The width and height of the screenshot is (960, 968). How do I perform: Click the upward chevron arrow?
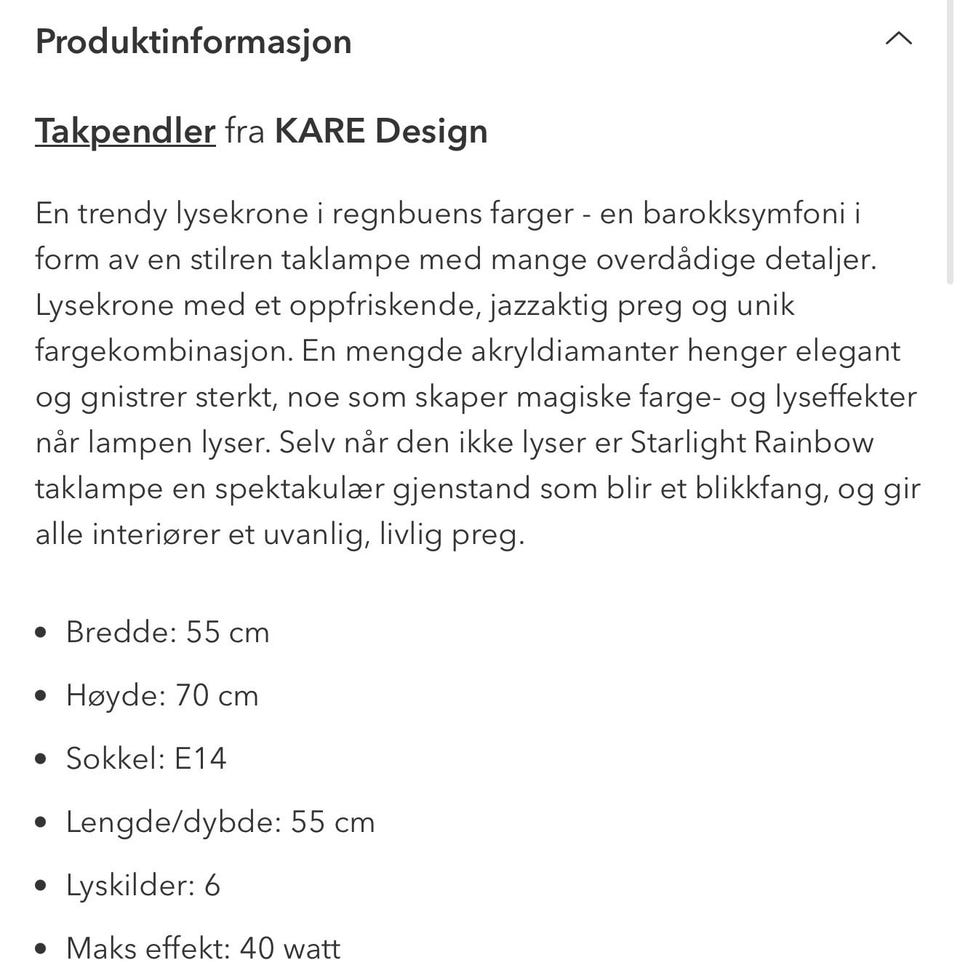click(x=898, y=39)
